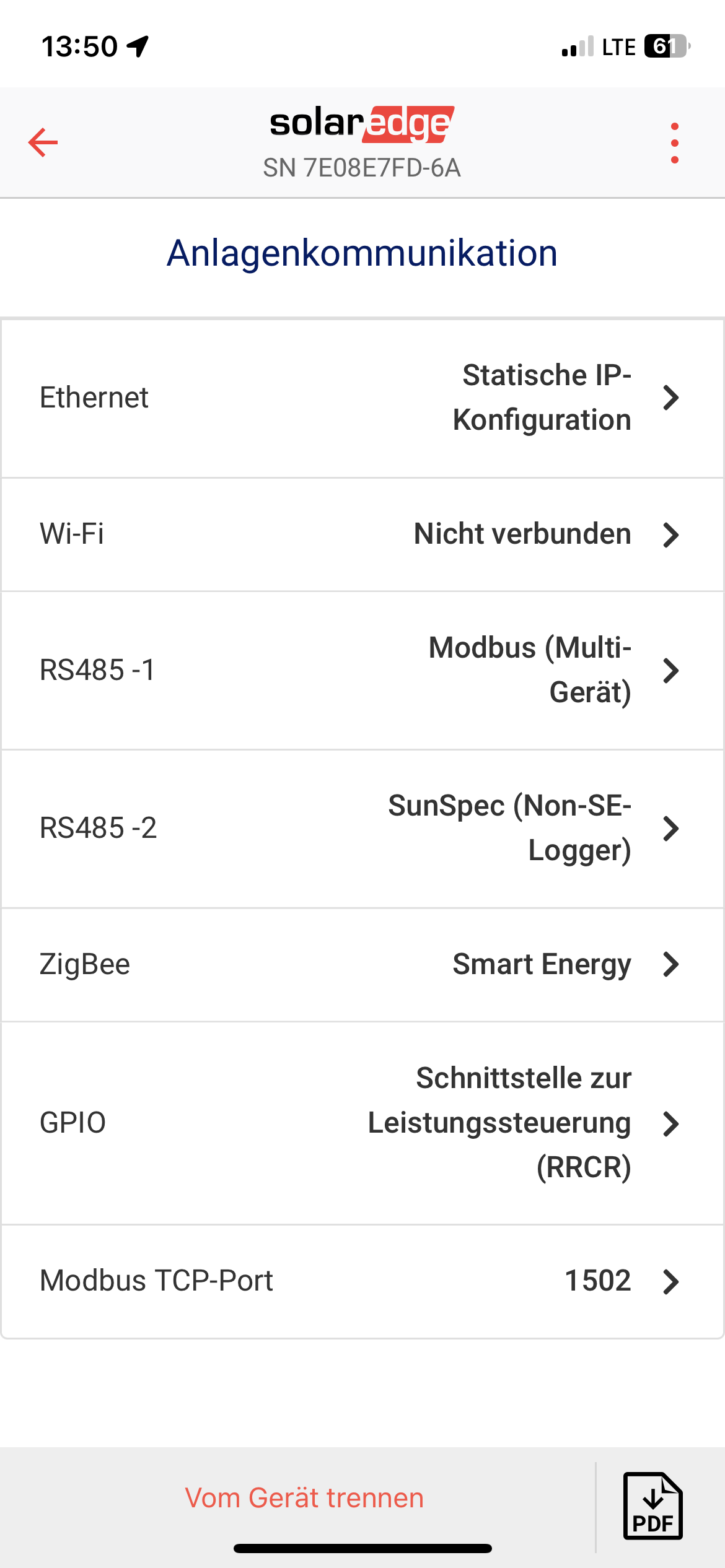Open Ethernet static IP configuration
Viewport: 725px width, 1568px height.
click(x=362, y=398)
